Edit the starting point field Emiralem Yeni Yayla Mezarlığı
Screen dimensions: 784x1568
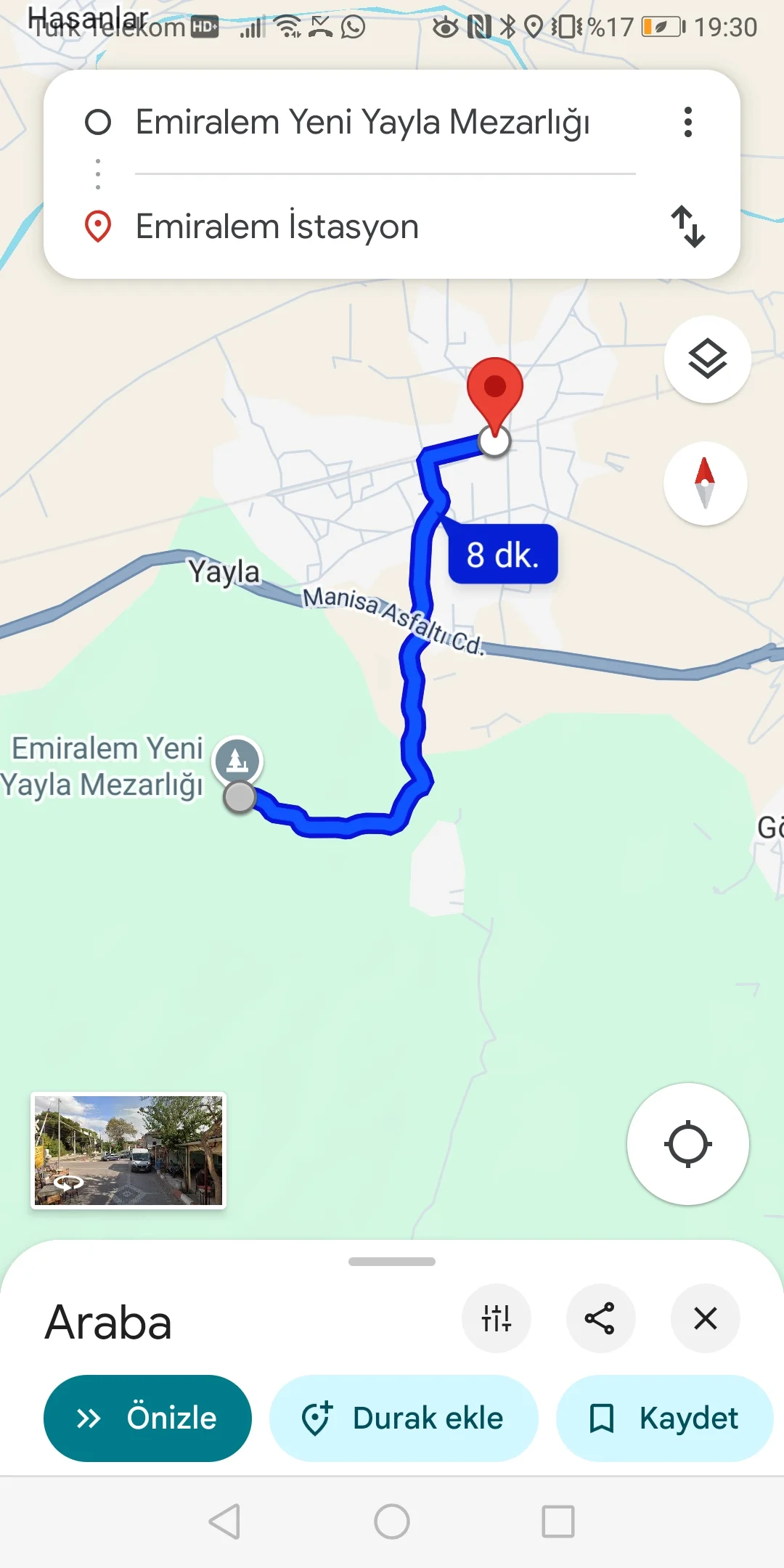[363, 122]
